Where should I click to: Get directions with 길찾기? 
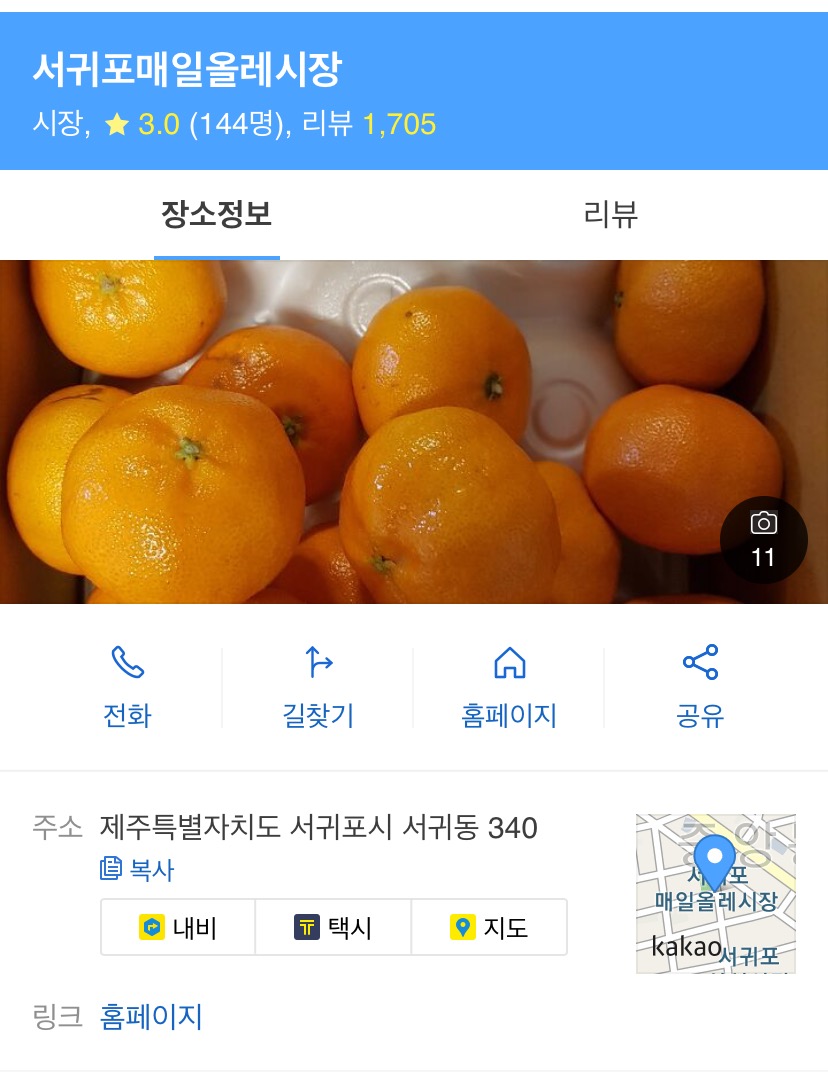(x=318, y=687)
